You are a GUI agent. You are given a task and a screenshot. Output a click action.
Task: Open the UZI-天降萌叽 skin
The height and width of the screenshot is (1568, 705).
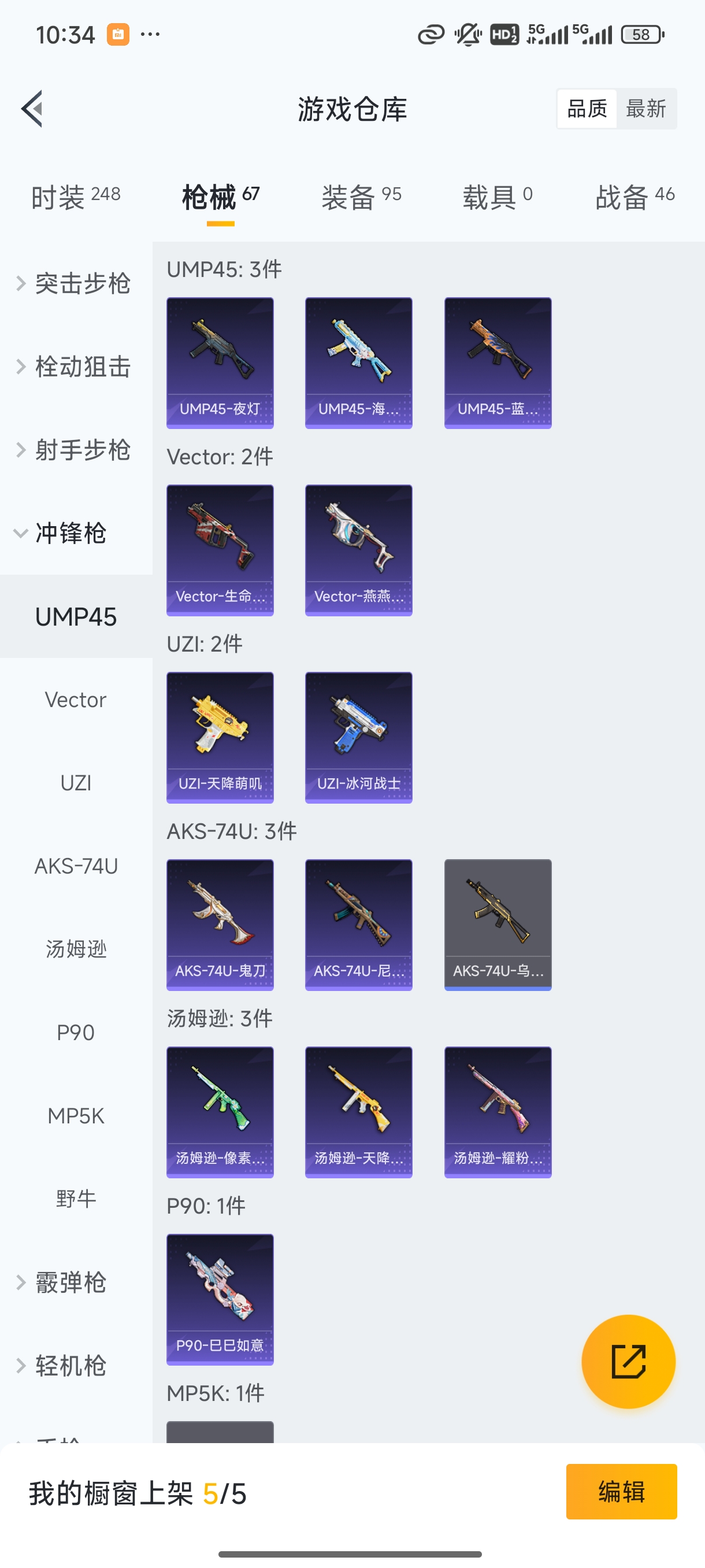220,737
